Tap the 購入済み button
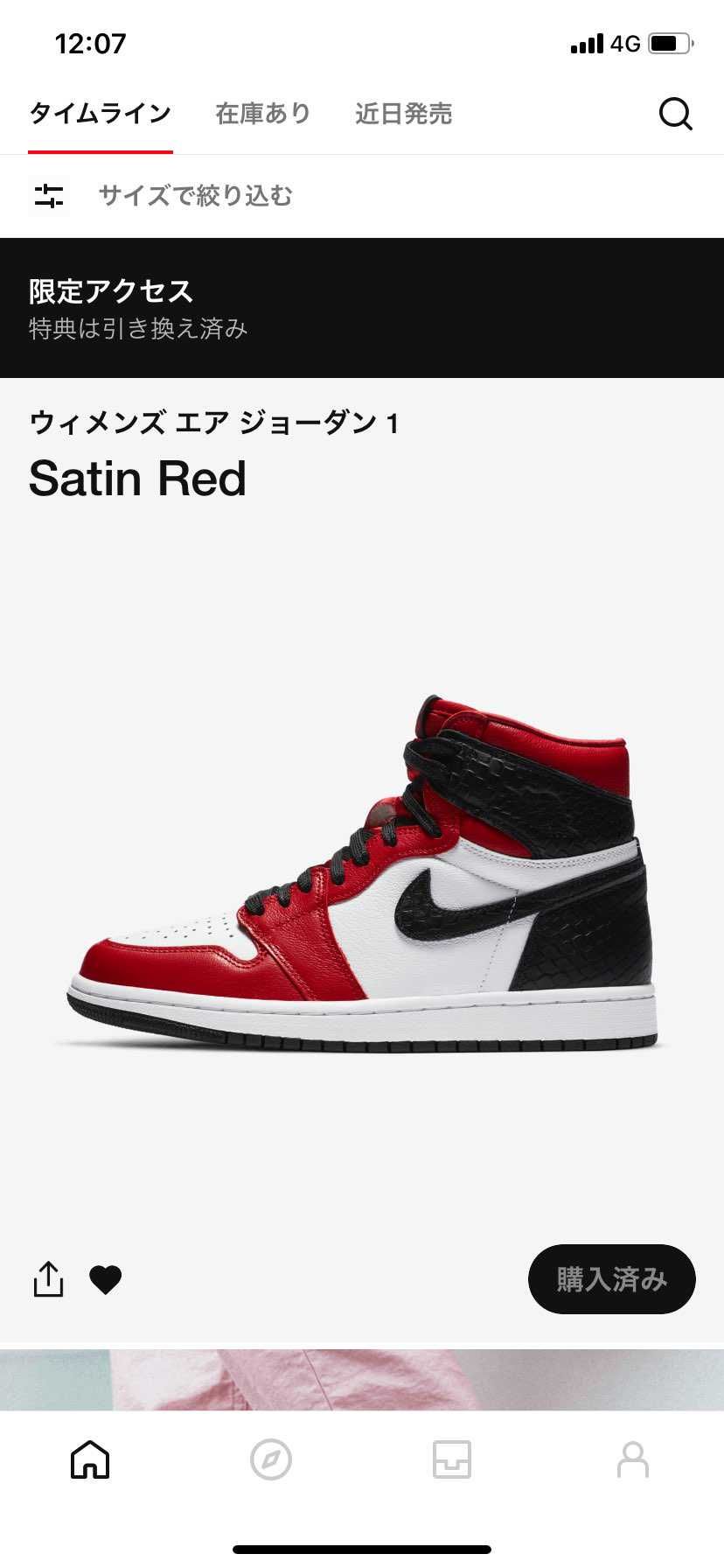Image resolution: width=724 pixels, height=1568 pixels. (611, 1279)
